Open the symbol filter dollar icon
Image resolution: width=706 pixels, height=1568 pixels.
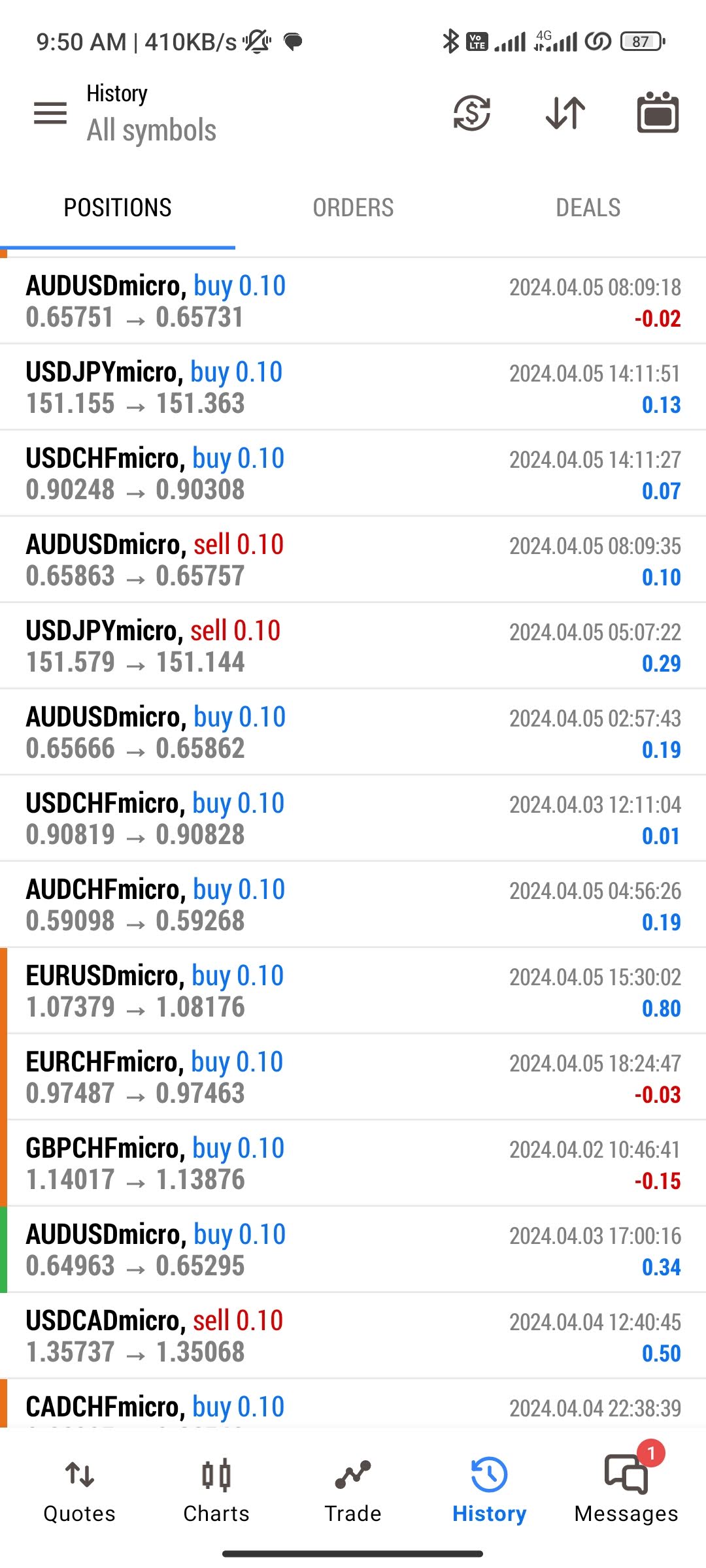471,113
